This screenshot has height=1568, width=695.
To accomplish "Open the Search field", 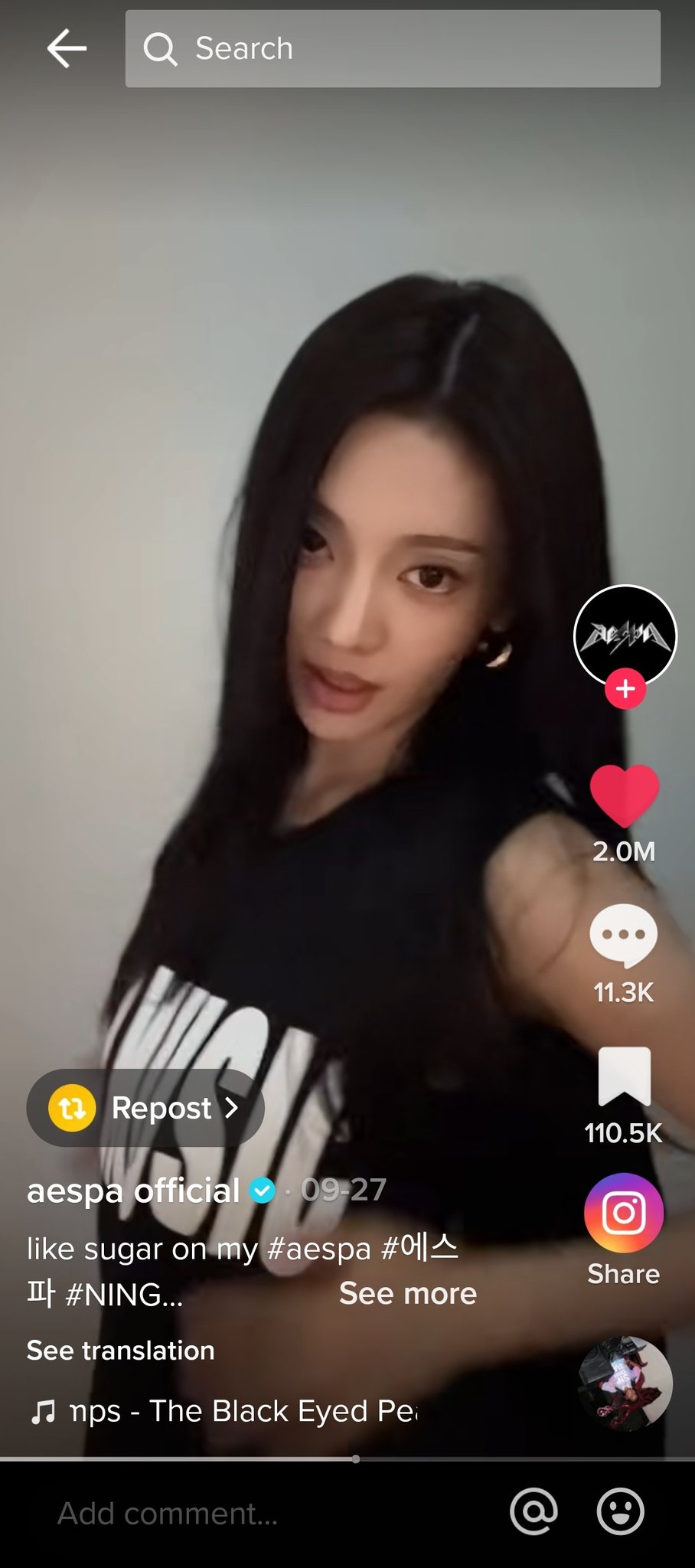I will 392,48.
